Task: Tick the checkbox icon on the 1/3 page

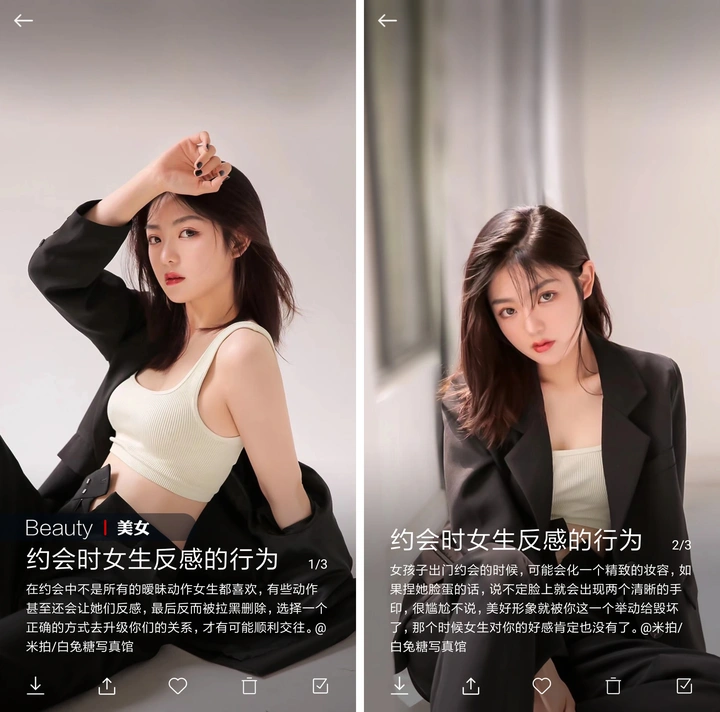Action: pos(320,686)
